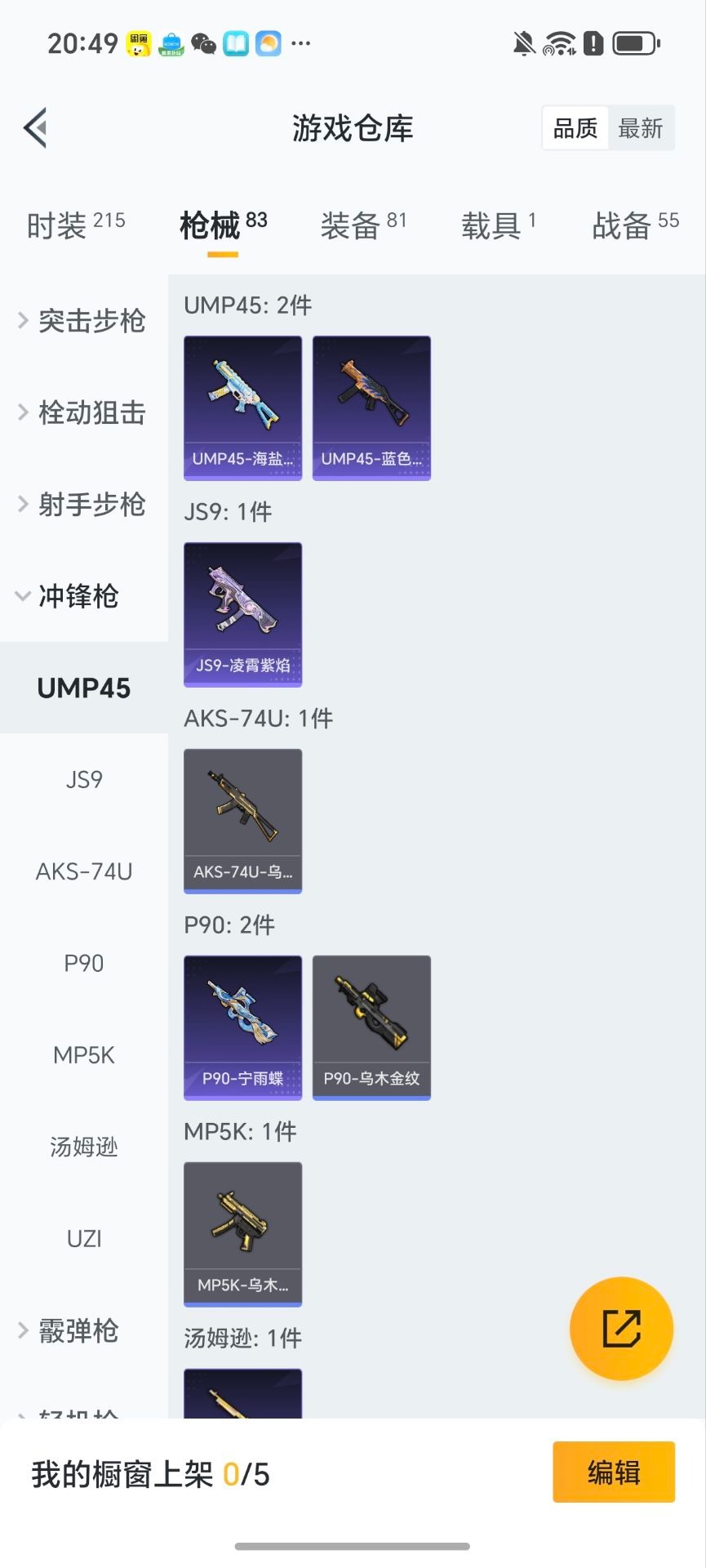The width and height of the screenshot is (706, 1568).
Task: View the AKS-74U-乌木 skin details
Action: 242,819
